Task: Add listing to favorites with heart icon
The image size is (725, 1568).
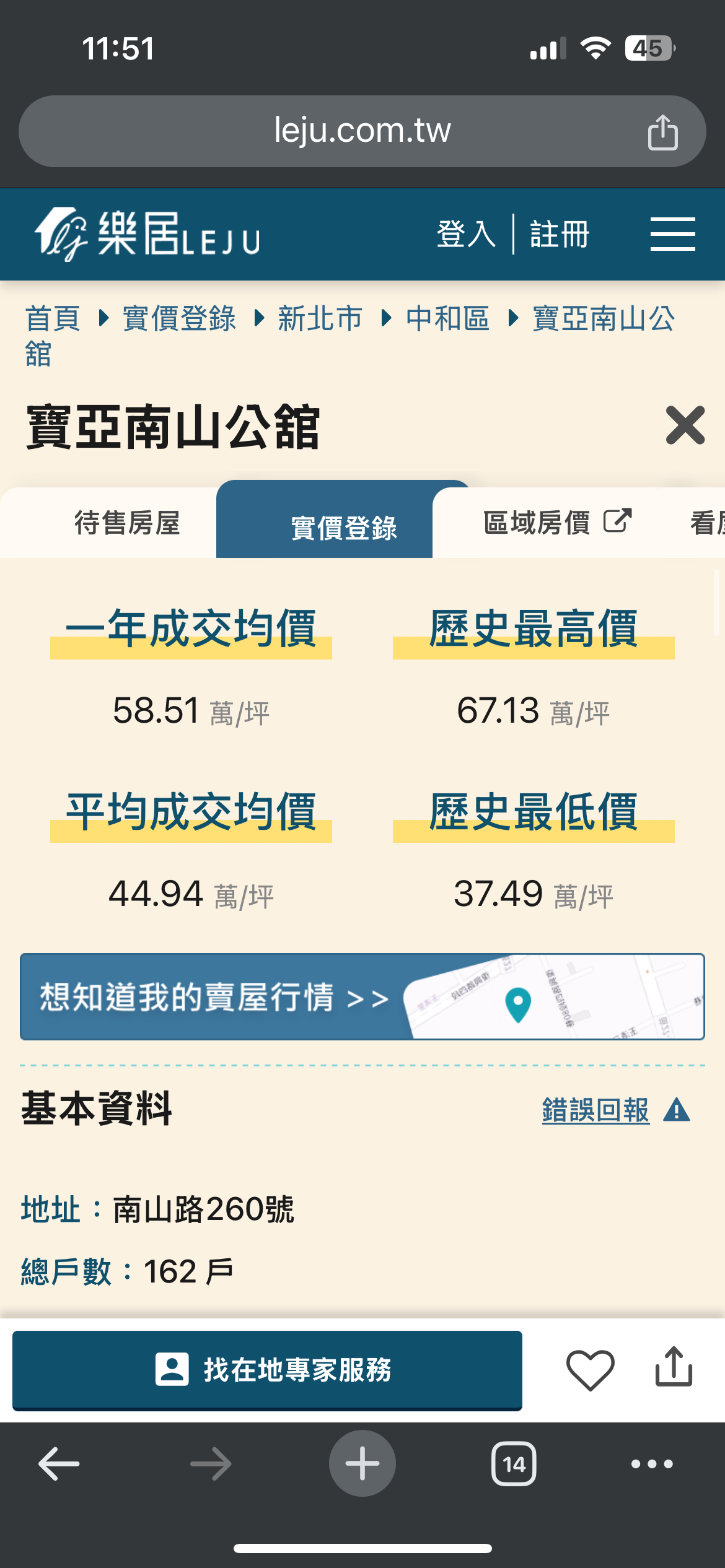Action: [x=590, y=1370]
